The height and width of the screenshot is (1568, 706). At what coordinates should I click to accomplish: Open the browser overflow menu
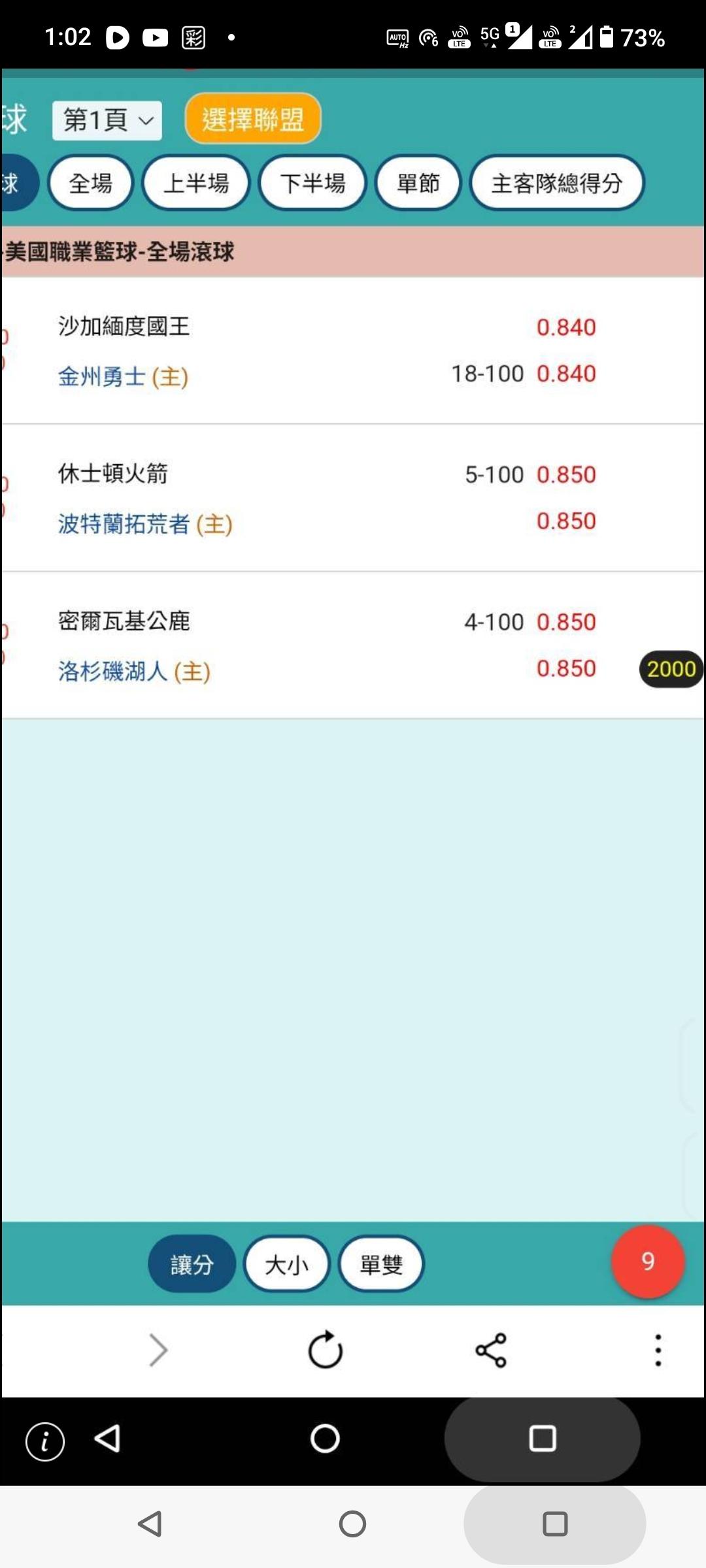(658, 1350)
